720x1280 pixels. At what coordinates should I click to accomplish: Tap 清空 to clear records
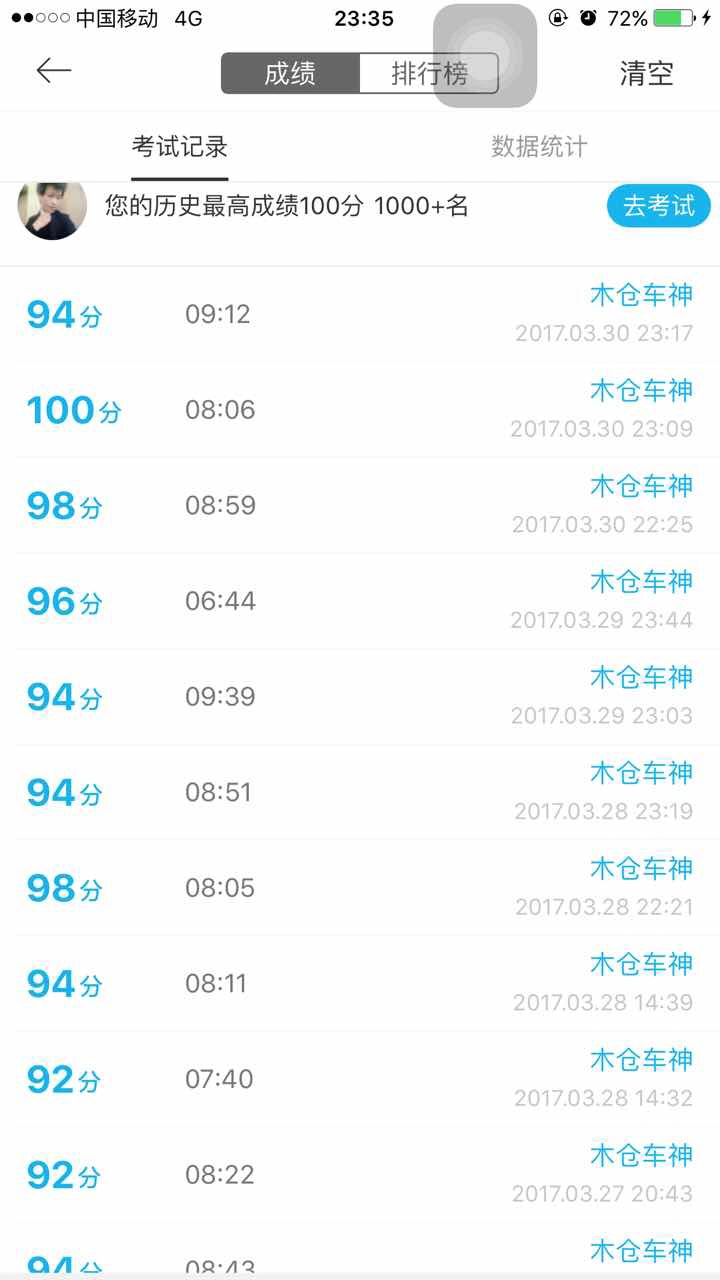coord(646,73)
